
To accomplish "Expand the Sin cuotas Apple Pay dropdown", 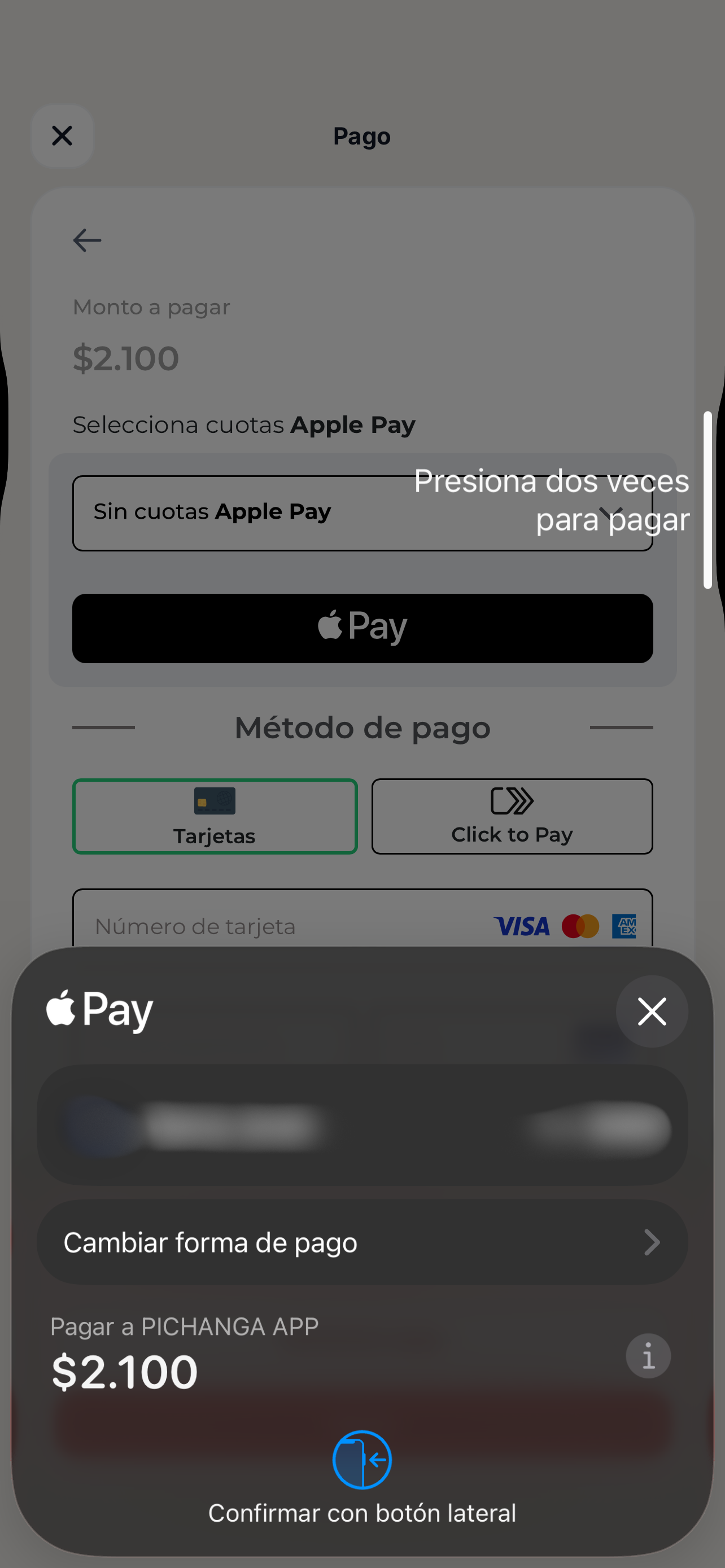I will pyautogui.click(x=362, y=513).
